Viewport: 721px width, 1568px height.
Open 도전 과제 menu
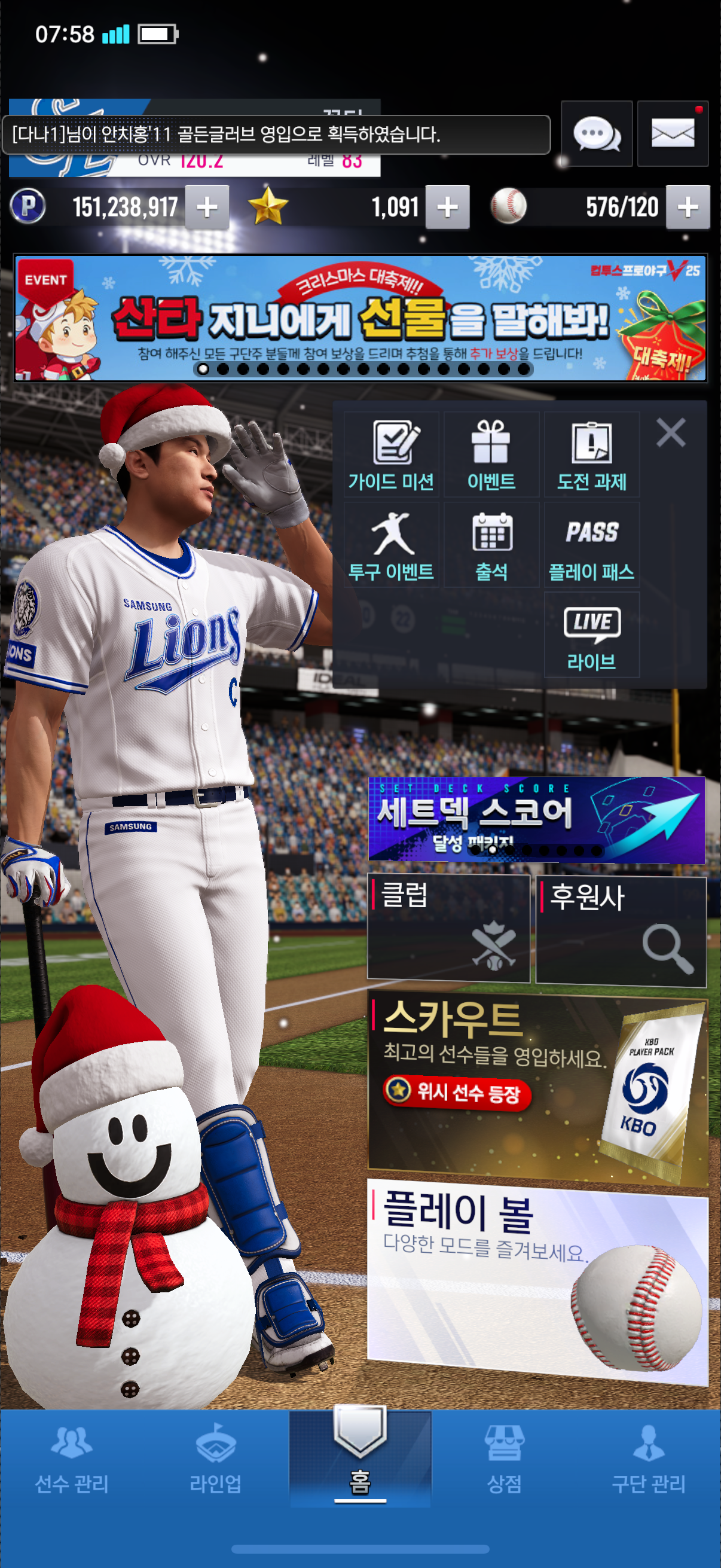pyautogui.click(x=591, y=454)
